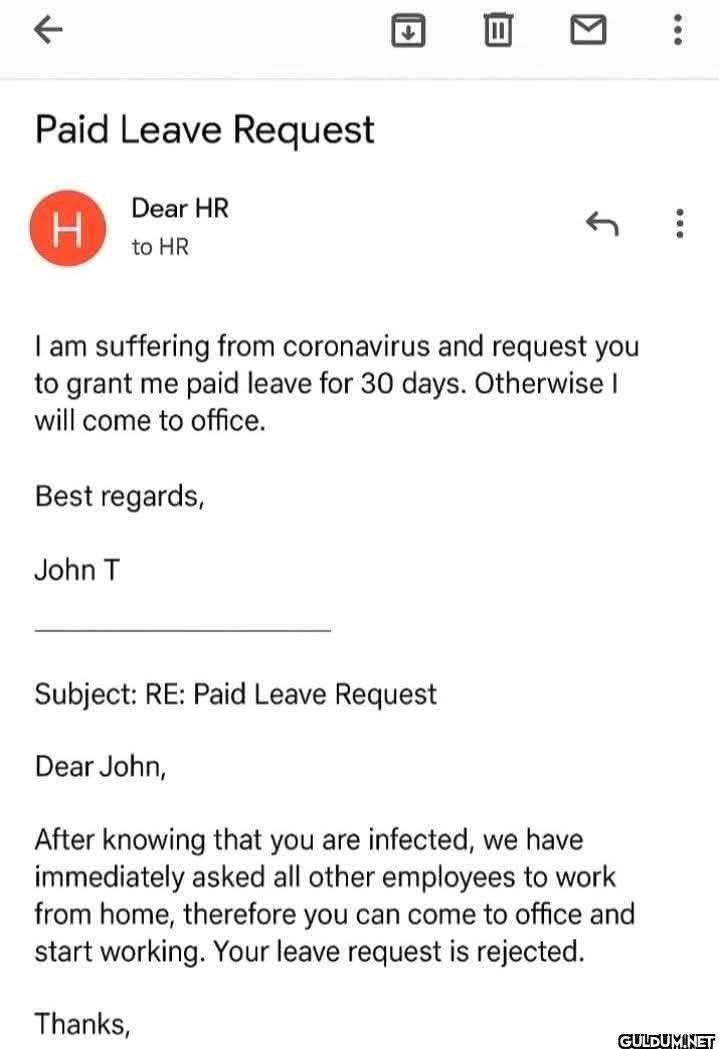The height and width of the screenshot is (1049, 719).
Task: Go back to the inbox
Action: point(48,32)
